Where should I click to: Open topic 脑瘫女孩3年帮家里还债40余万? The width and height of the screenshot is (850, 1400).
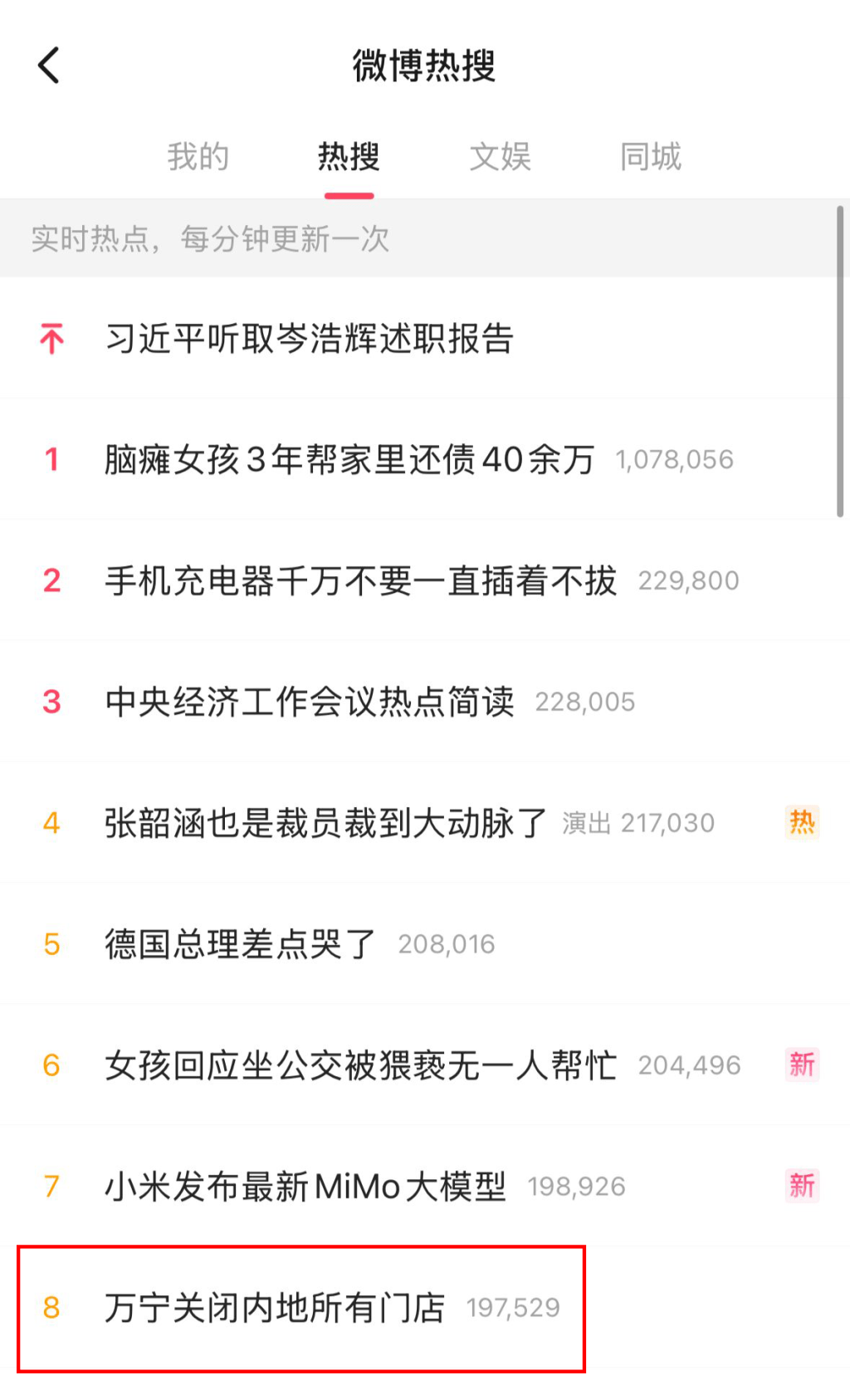coord(349,459)
